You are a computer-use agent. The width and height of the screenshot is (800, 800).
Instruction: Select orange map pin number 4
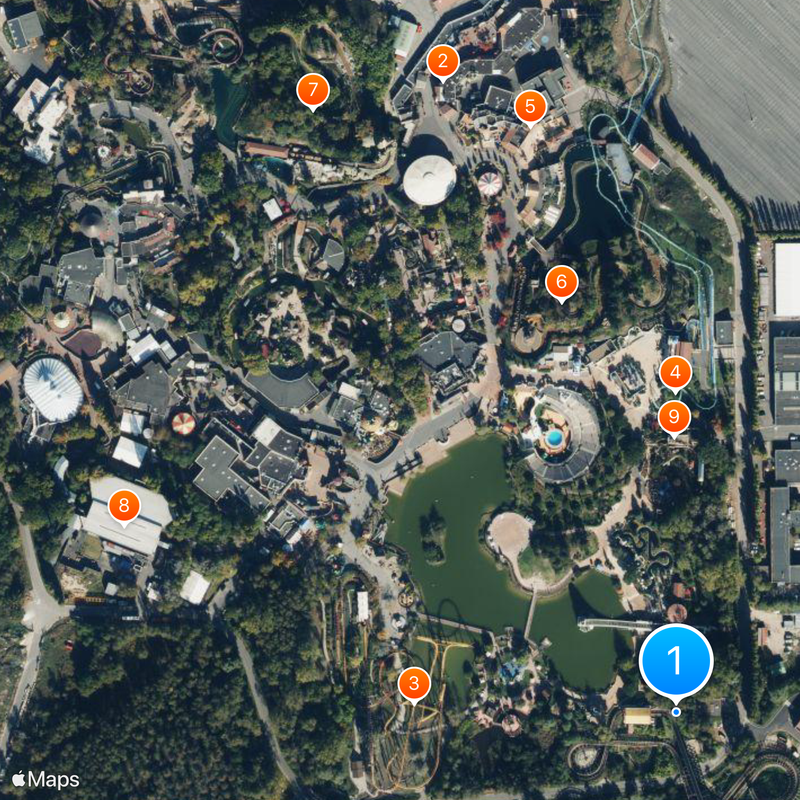pyautogui.click(x=676, y=373)
